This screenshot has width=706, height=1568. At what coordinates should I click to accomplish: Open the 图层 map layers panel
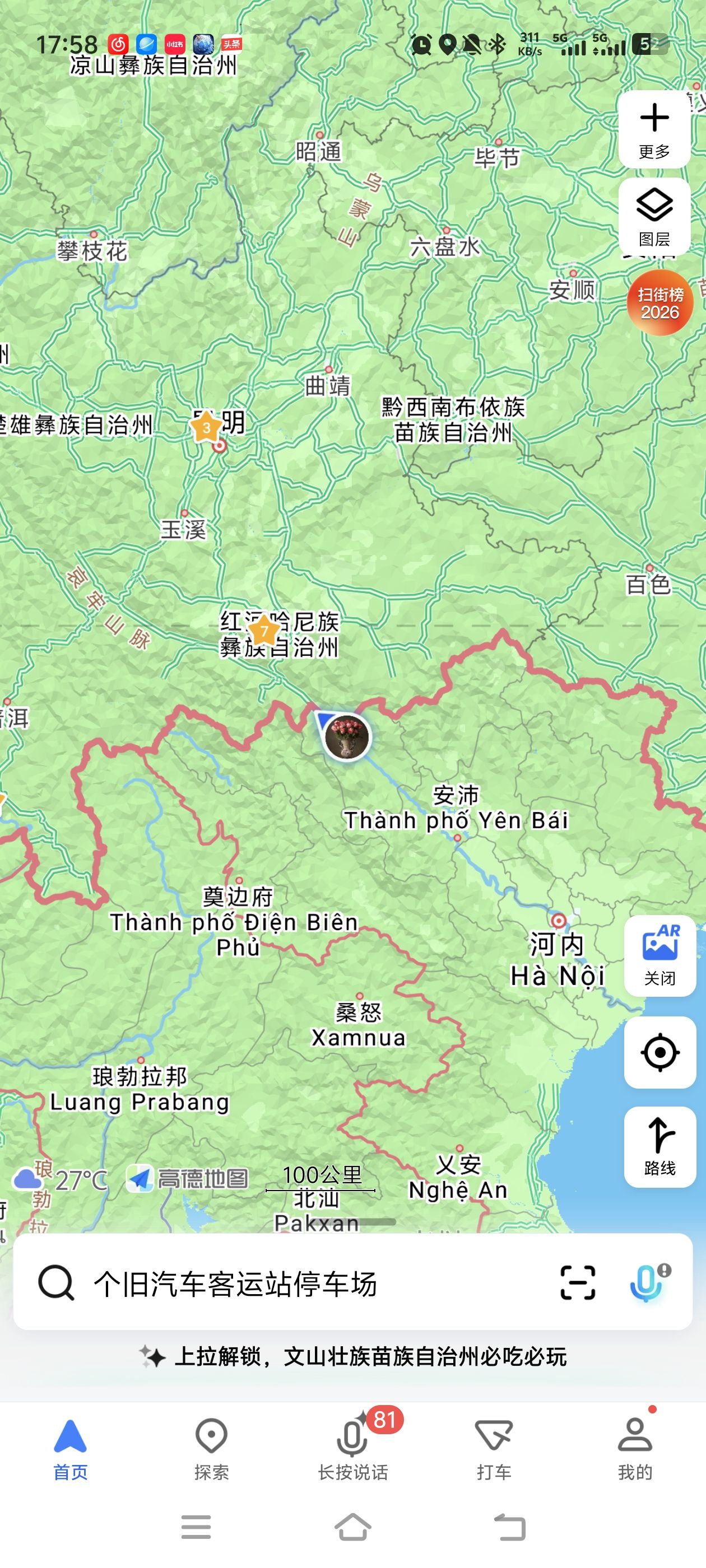(654, 217)
